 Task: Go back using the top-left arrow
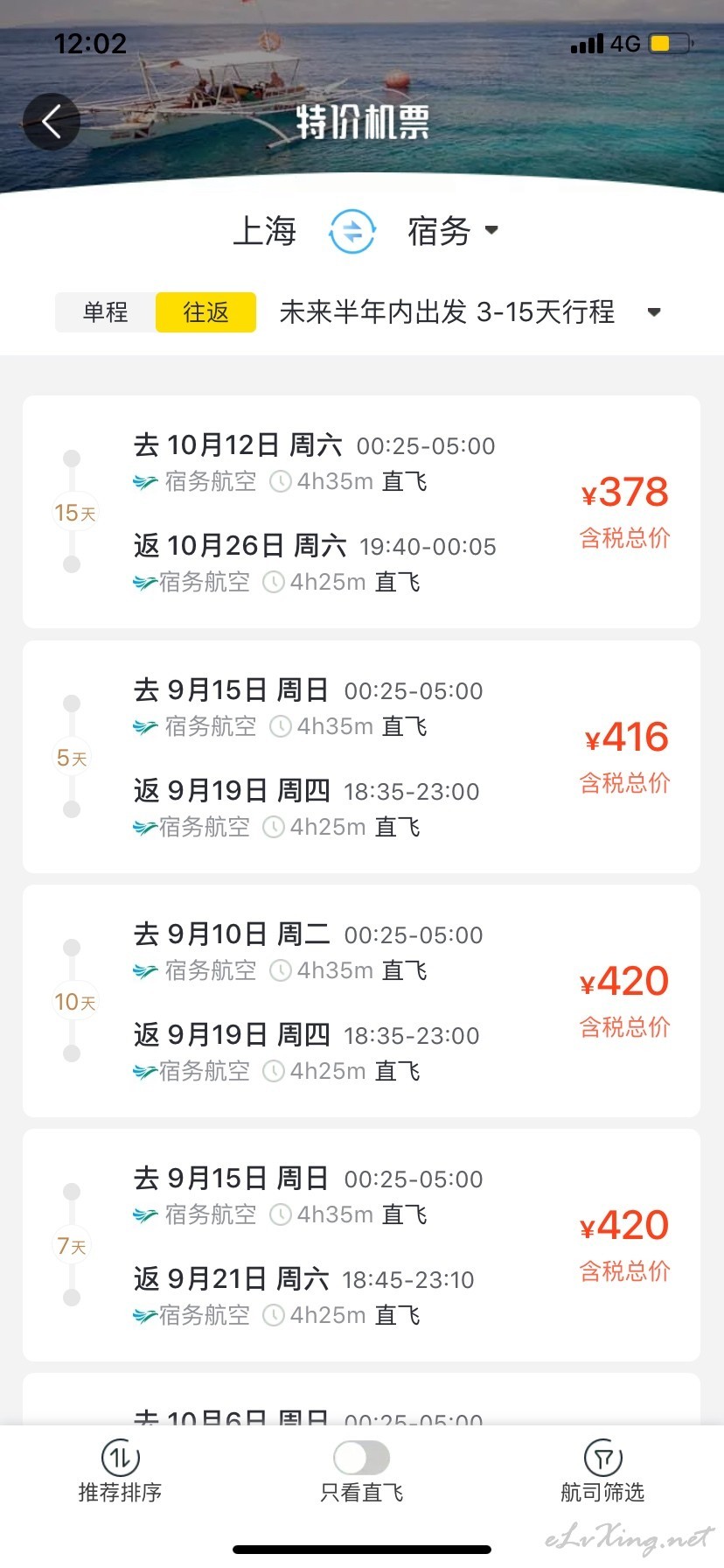pyautogui.click(x=51, y=122)
